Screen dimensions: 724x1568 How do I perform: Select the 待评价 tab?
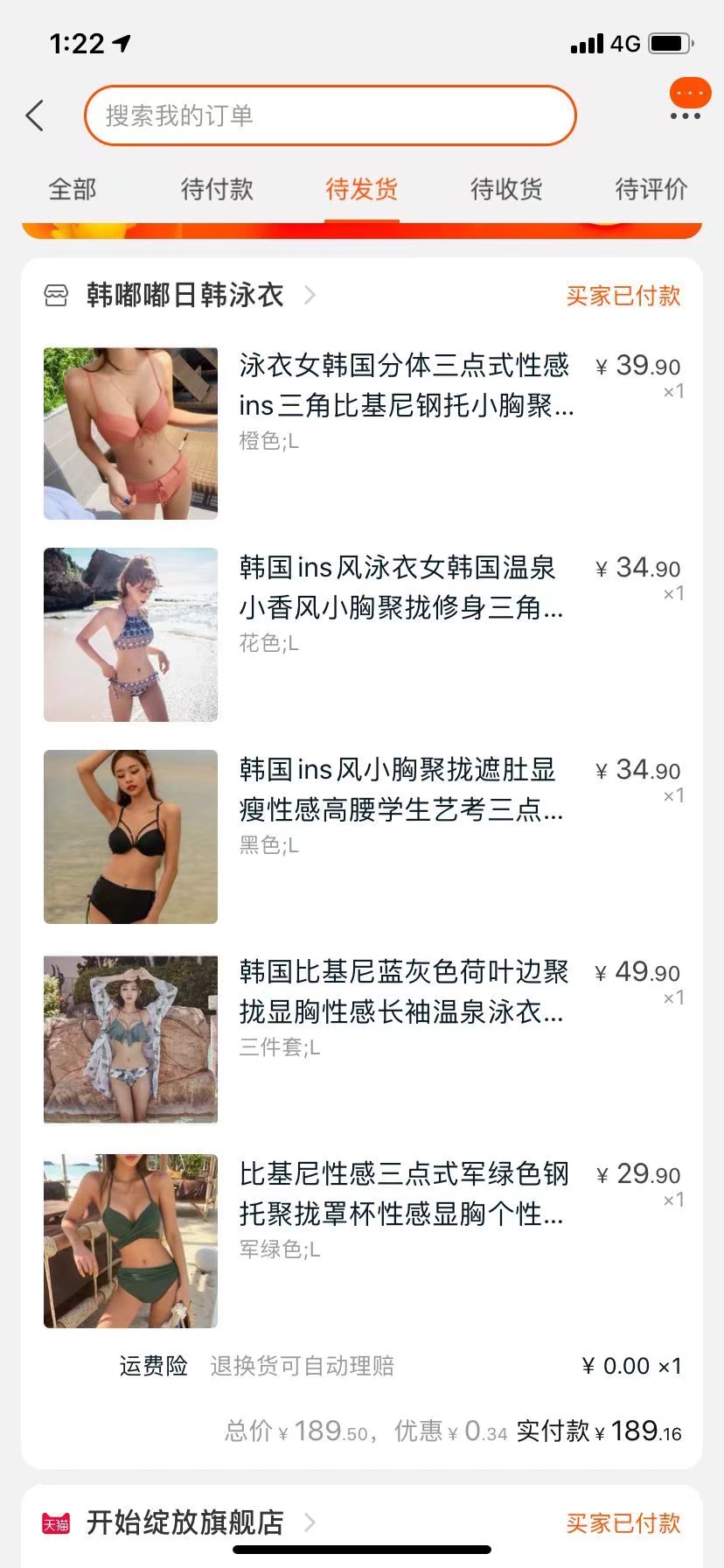coord(651,189)
